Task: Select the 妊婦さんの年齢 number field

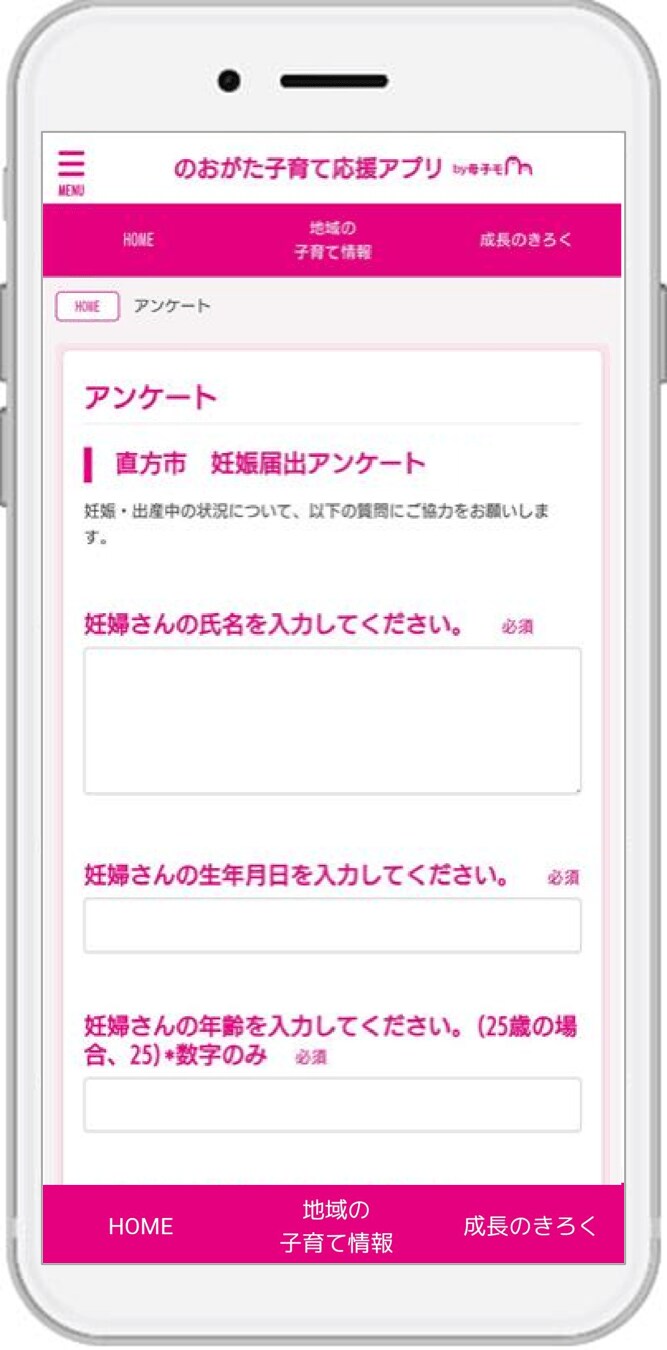Action: pyautogui.click(x=332, y=1104)
